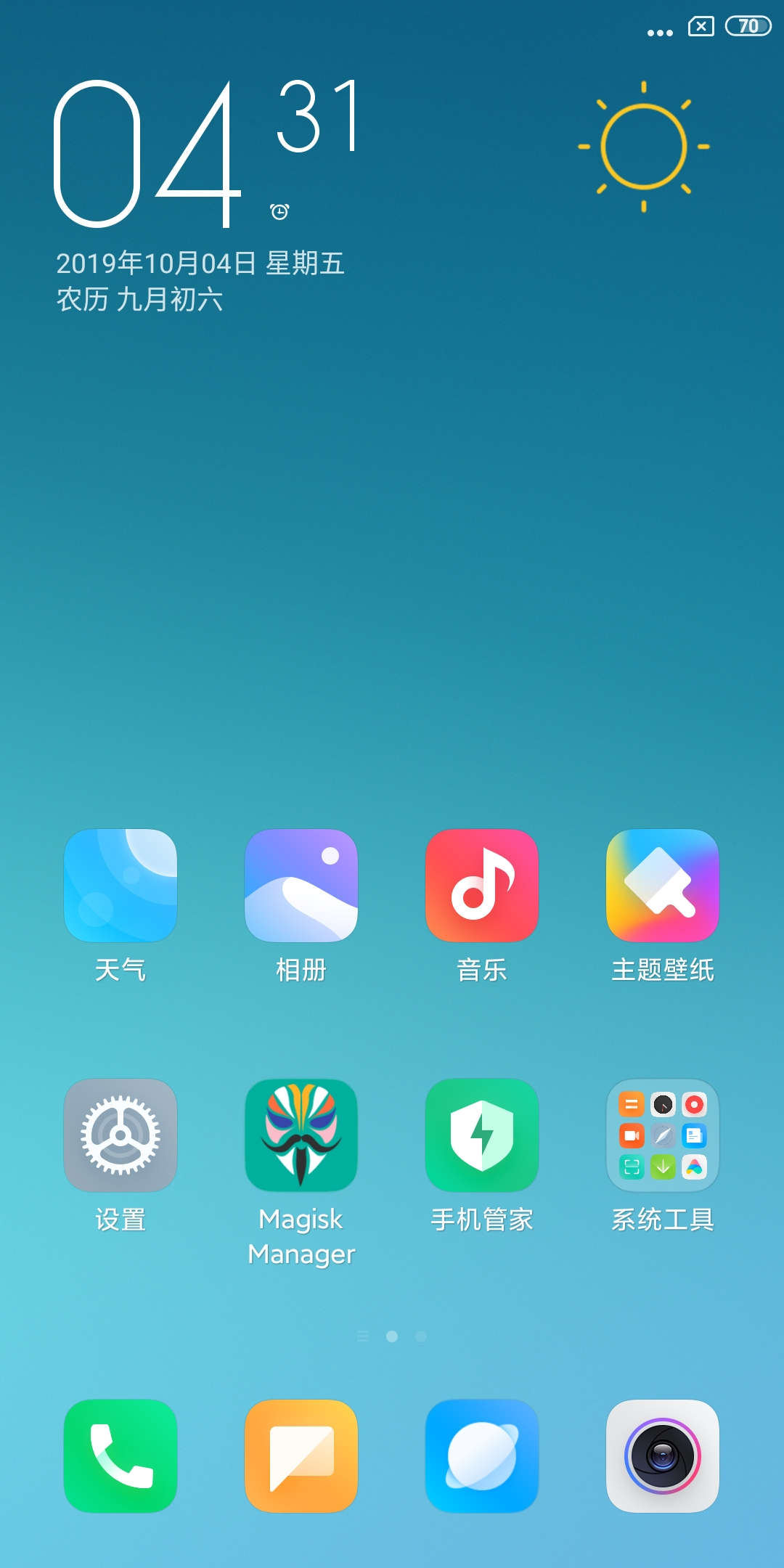Launch the browser in dock
The width and height of the screenshot is (784, 1568).
click(482, 1456)
